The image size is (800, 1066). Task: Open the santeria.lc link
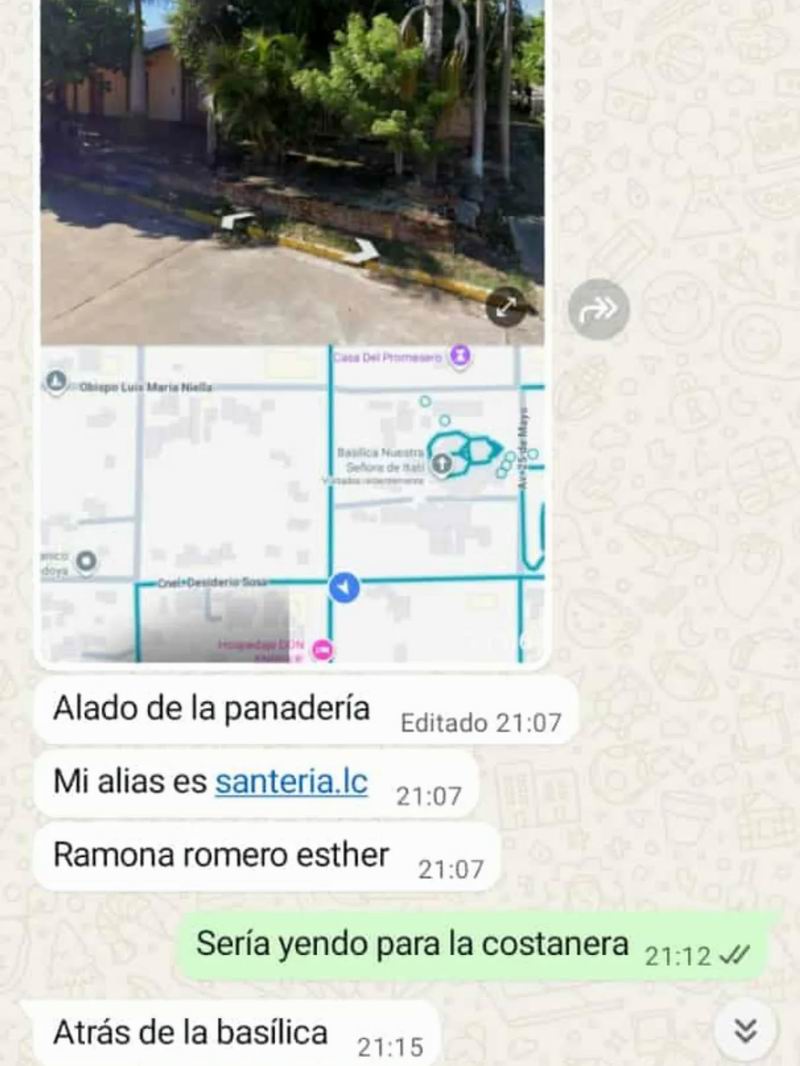tap(291, 781)
